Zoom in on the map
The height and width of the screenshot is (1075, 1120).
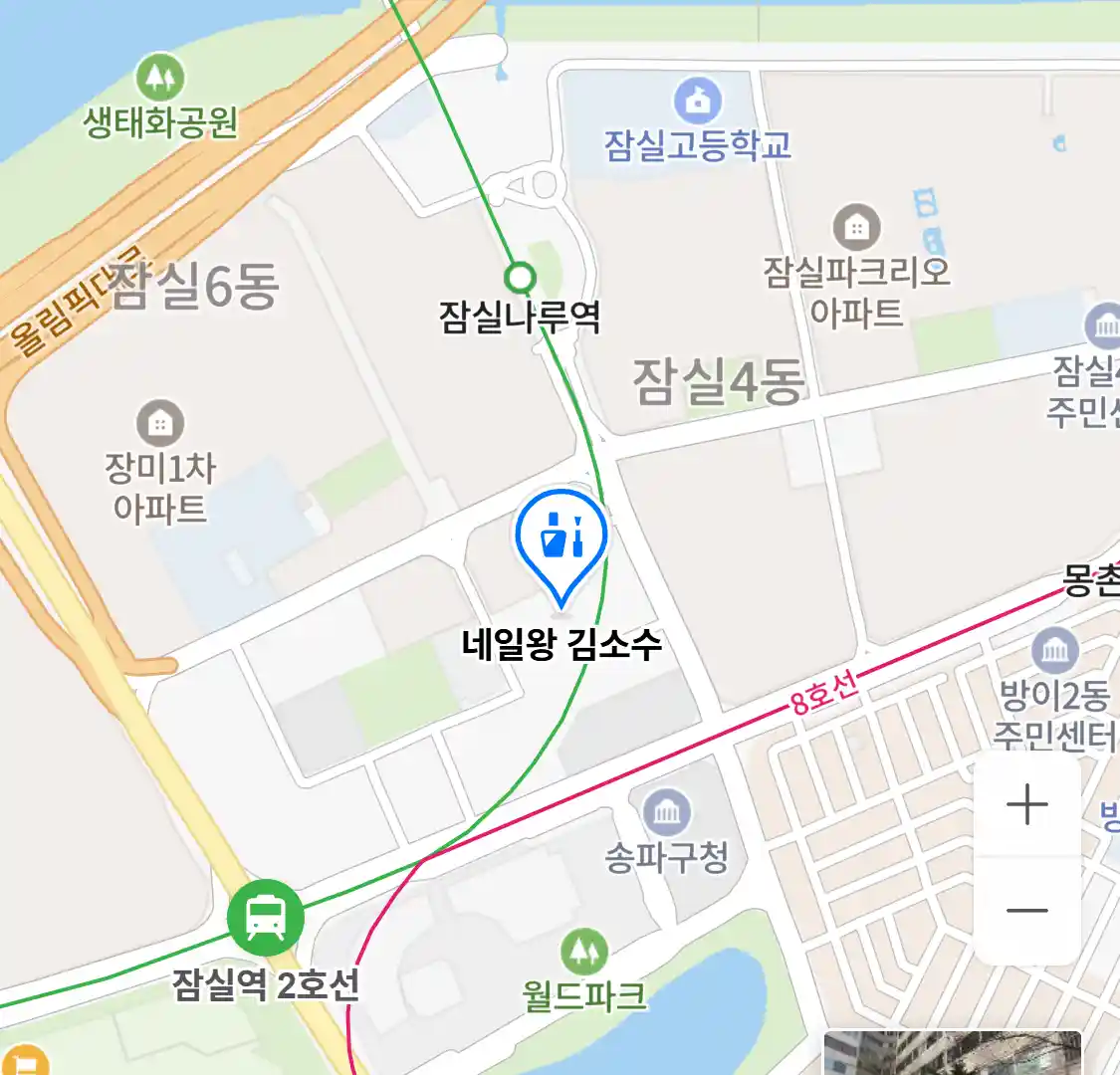coord(1026,805)
